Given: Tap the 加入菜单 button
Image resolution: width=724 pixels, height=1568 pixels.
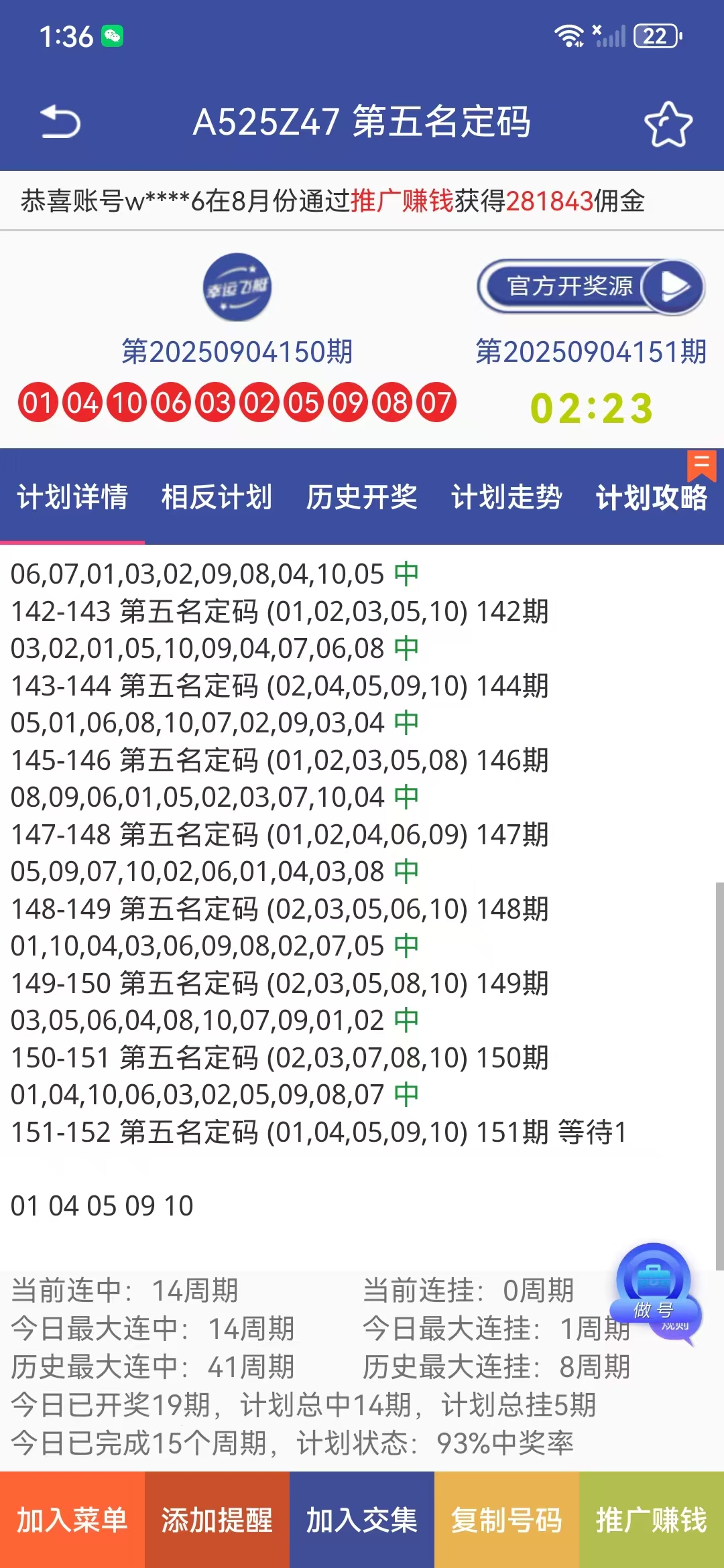Looking at the screenshot, I should point(72,1520).
